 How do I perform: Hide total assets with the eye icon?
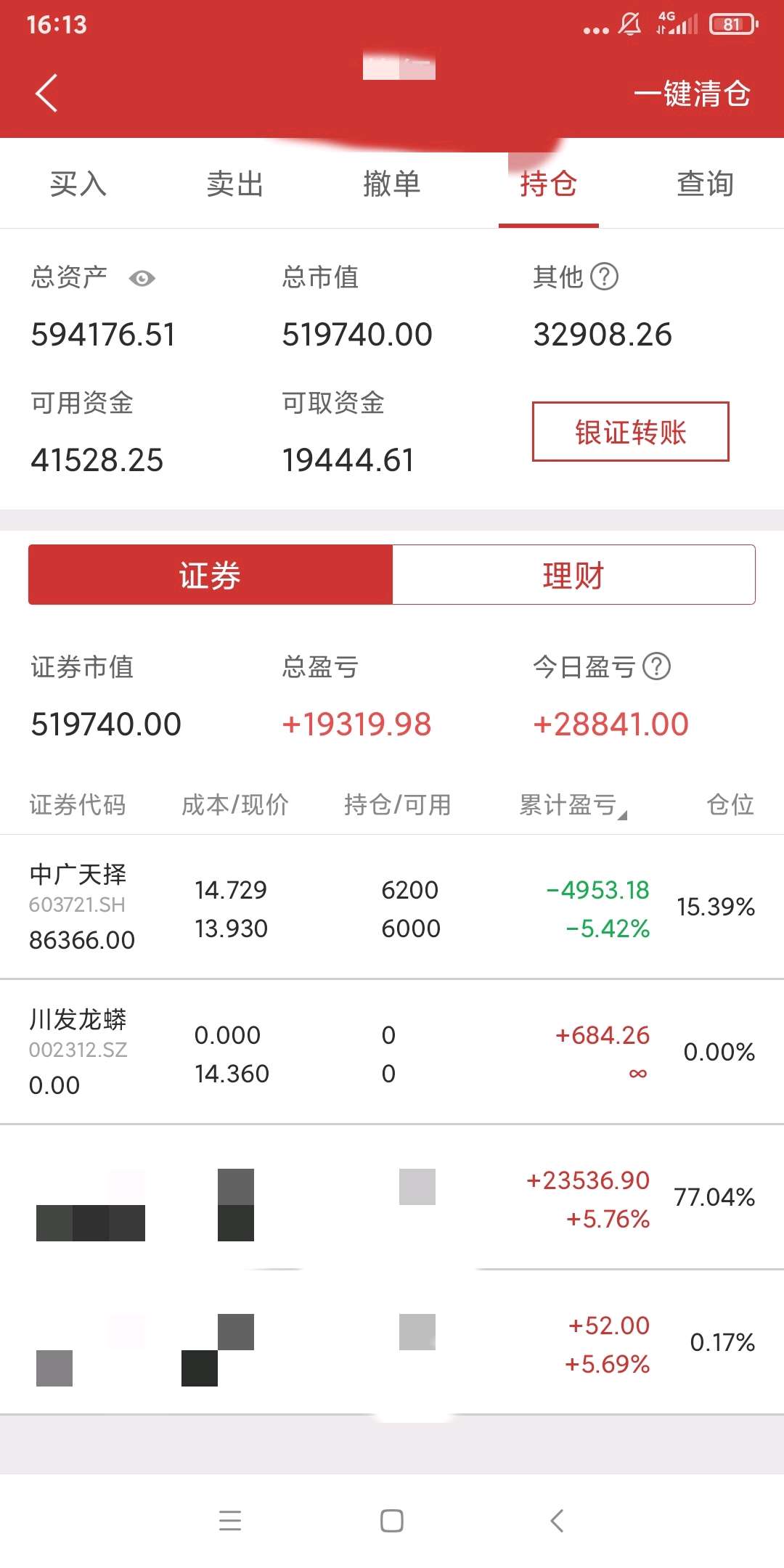[142, 278]
